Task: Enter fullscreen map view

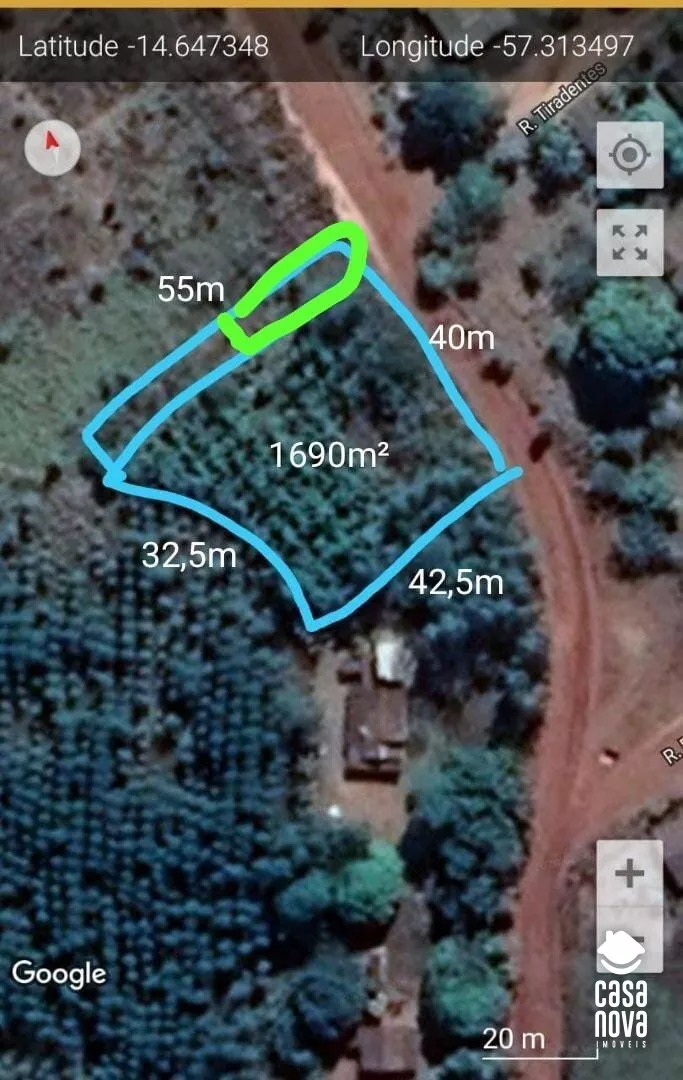Action: 629,242
